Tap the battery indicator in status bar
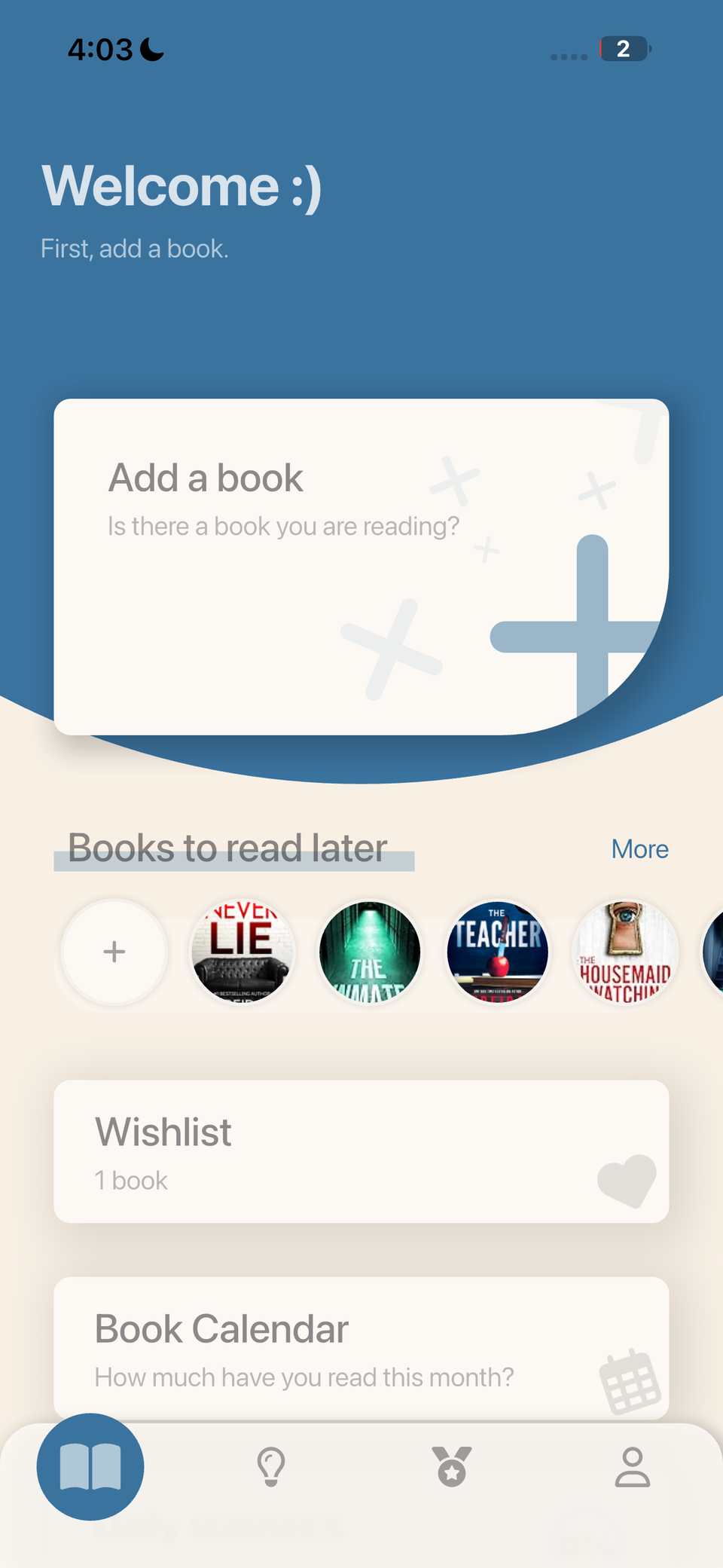 pyautogui.click(x=623, y=49)
